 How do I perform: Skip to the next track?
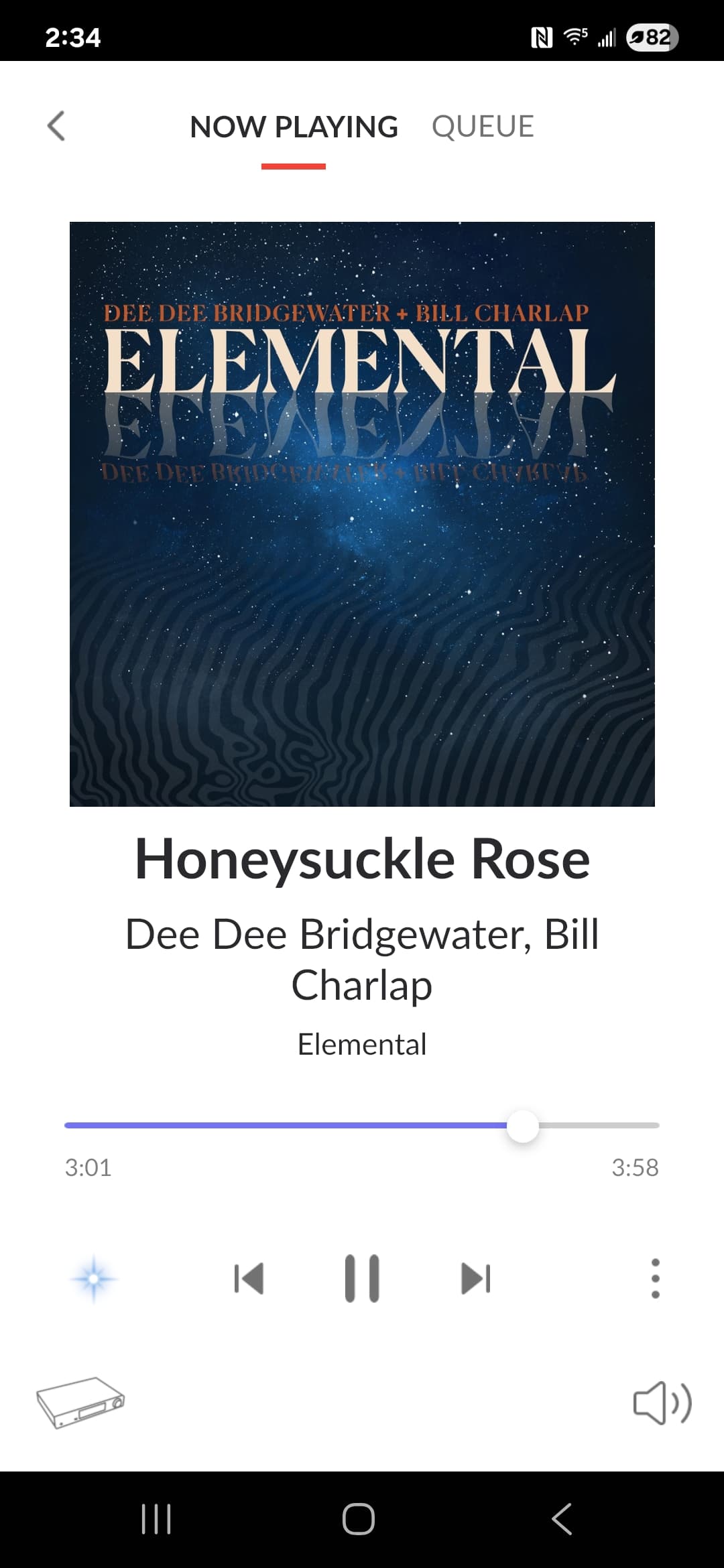click(x=476, y=1279)
